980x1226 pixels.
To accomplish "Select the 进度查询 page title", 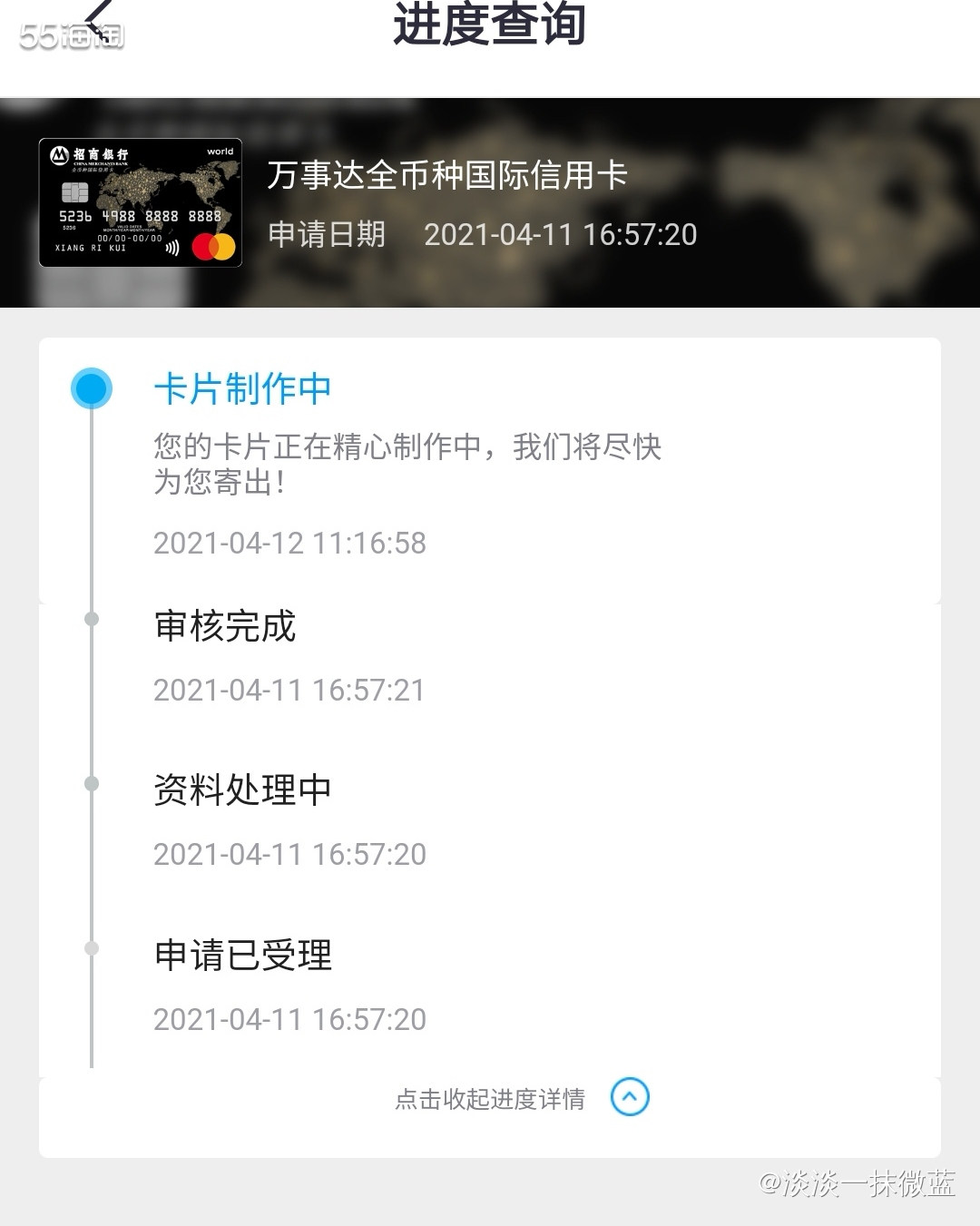I will pos(490,27).
